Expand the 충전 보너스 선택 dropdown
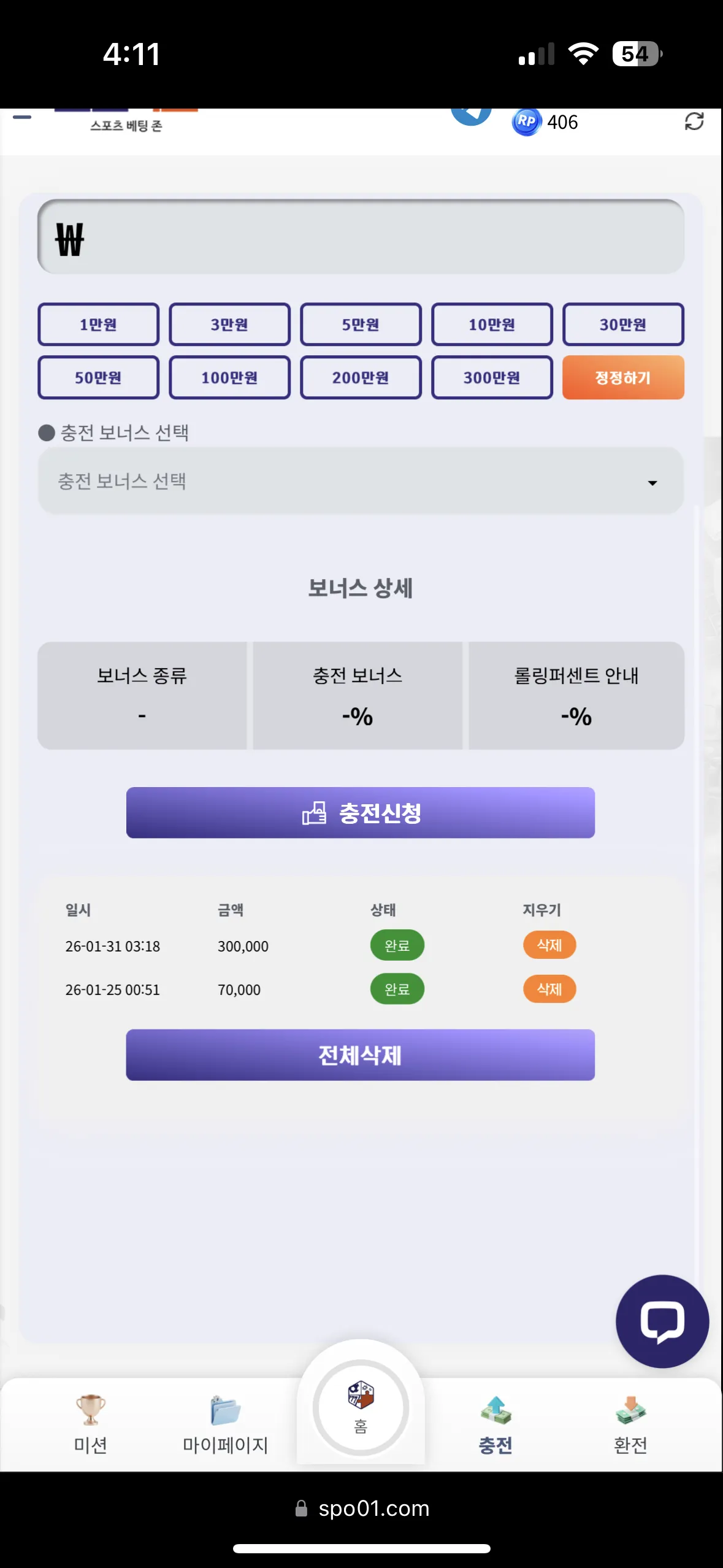This screenshot has height=1568, width=723. (x=361, y=481)
